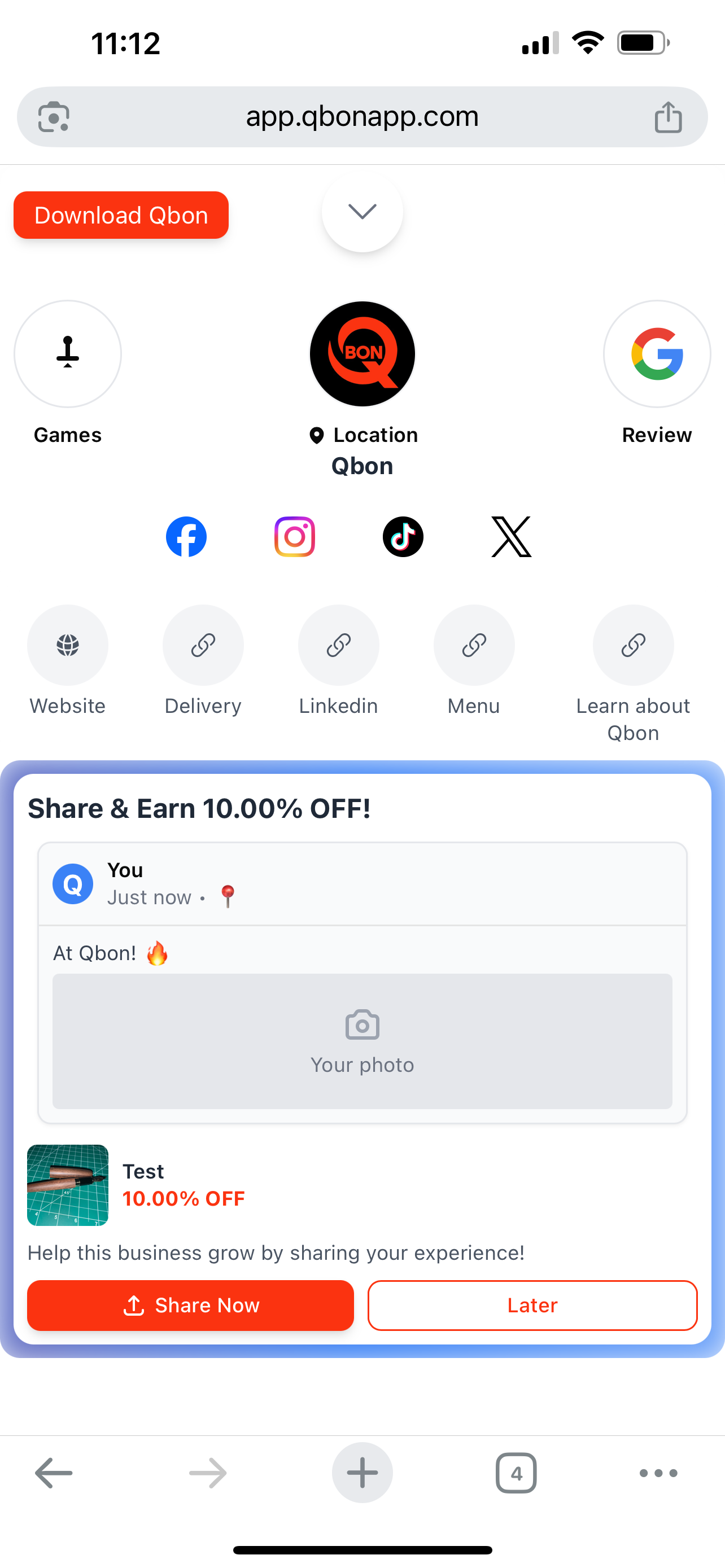Open the X (Twitter) icon
The image size is (725, 1568).
[x=512, y=536]
